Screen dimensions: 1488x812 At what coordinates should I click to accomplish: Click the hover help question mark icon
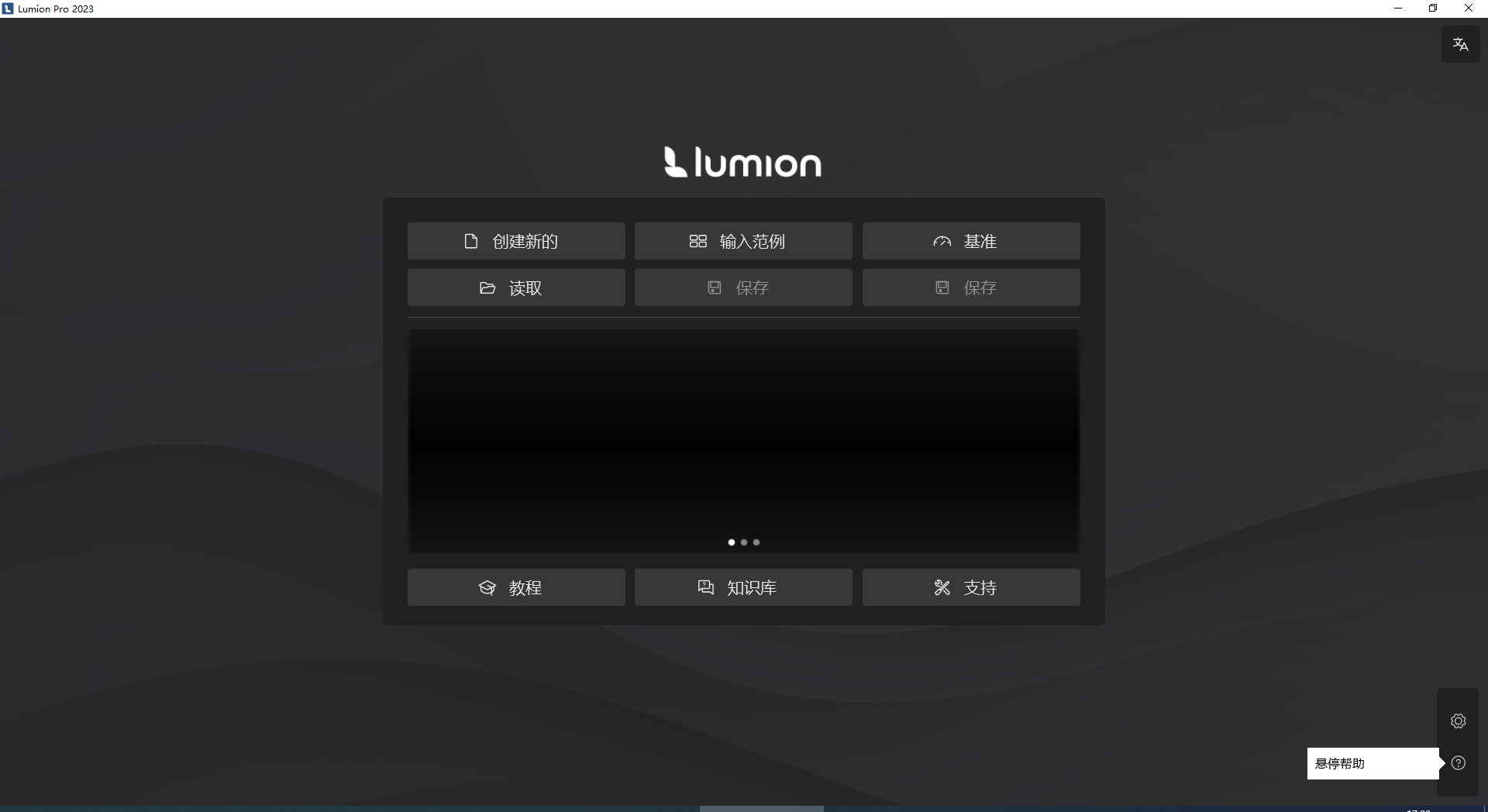pyautogui.click(x=1458, y=763)
